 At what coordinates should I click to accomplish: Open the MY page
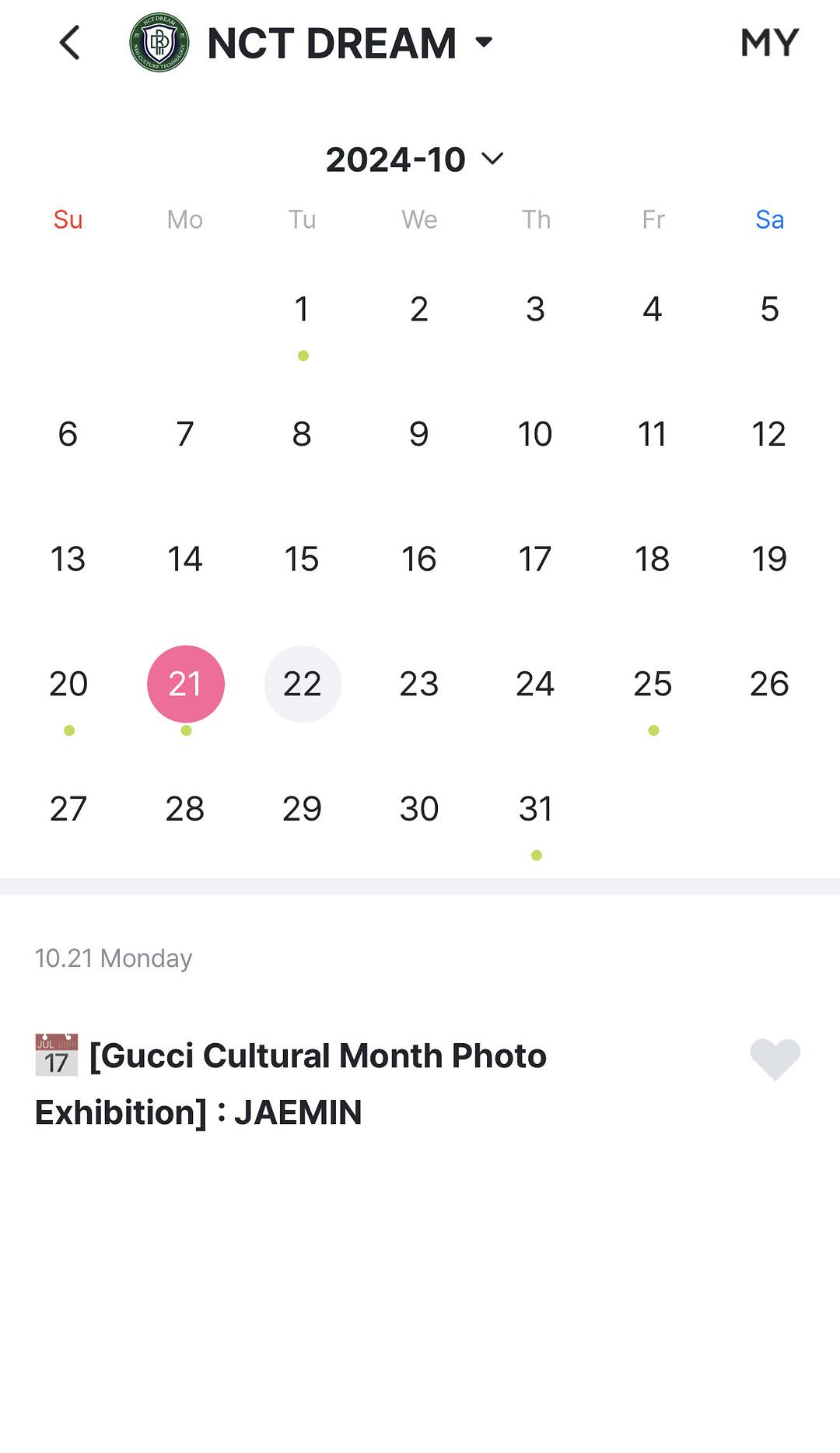(x=769, y=43)
